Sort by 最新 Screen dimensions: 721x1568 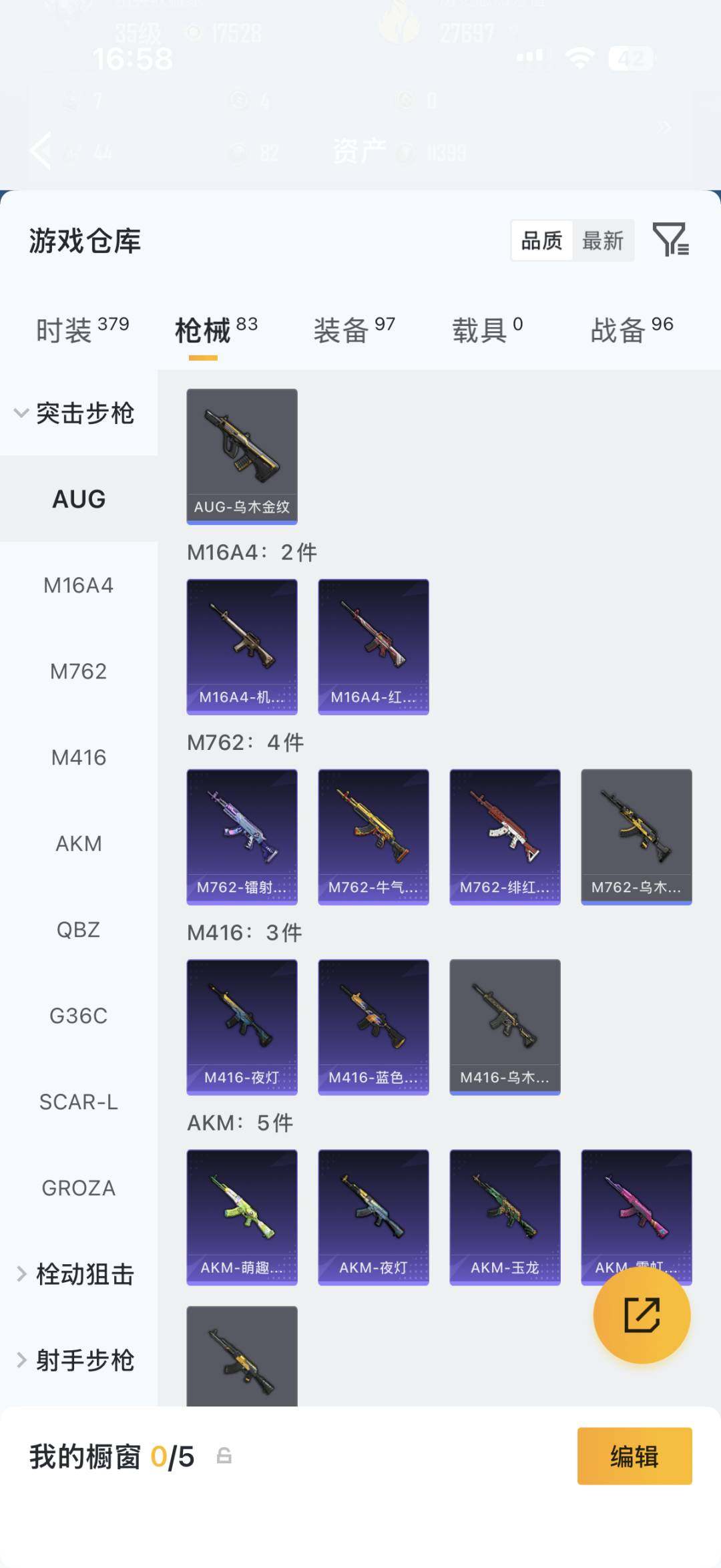603,240
